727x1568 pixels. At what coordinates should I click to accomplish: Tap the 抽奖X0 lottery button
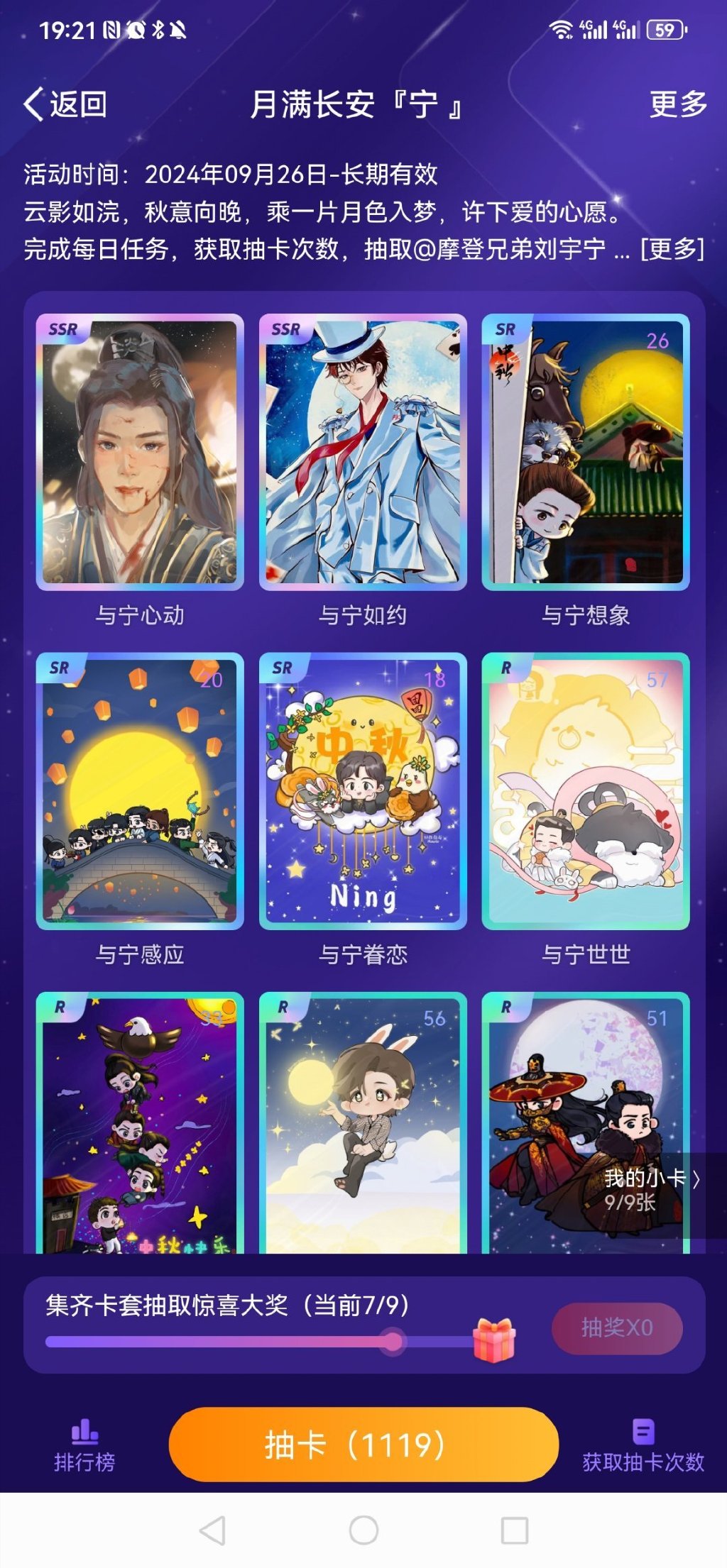[617, 1327]
